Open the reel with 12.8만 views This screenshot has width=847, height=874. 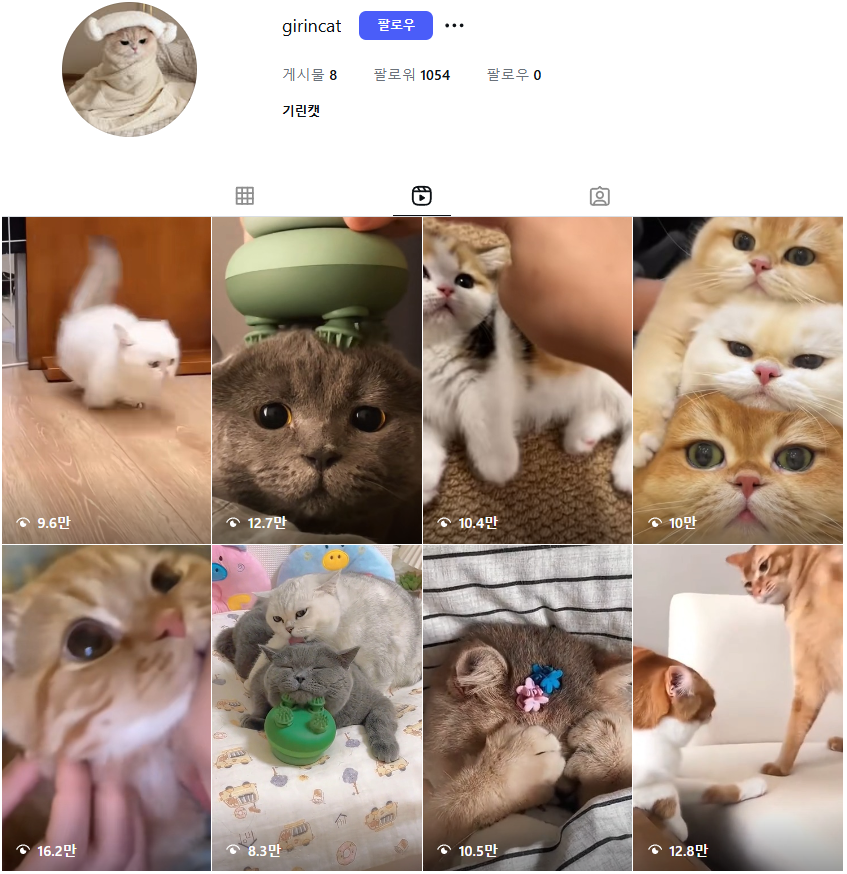coord(738,708)
